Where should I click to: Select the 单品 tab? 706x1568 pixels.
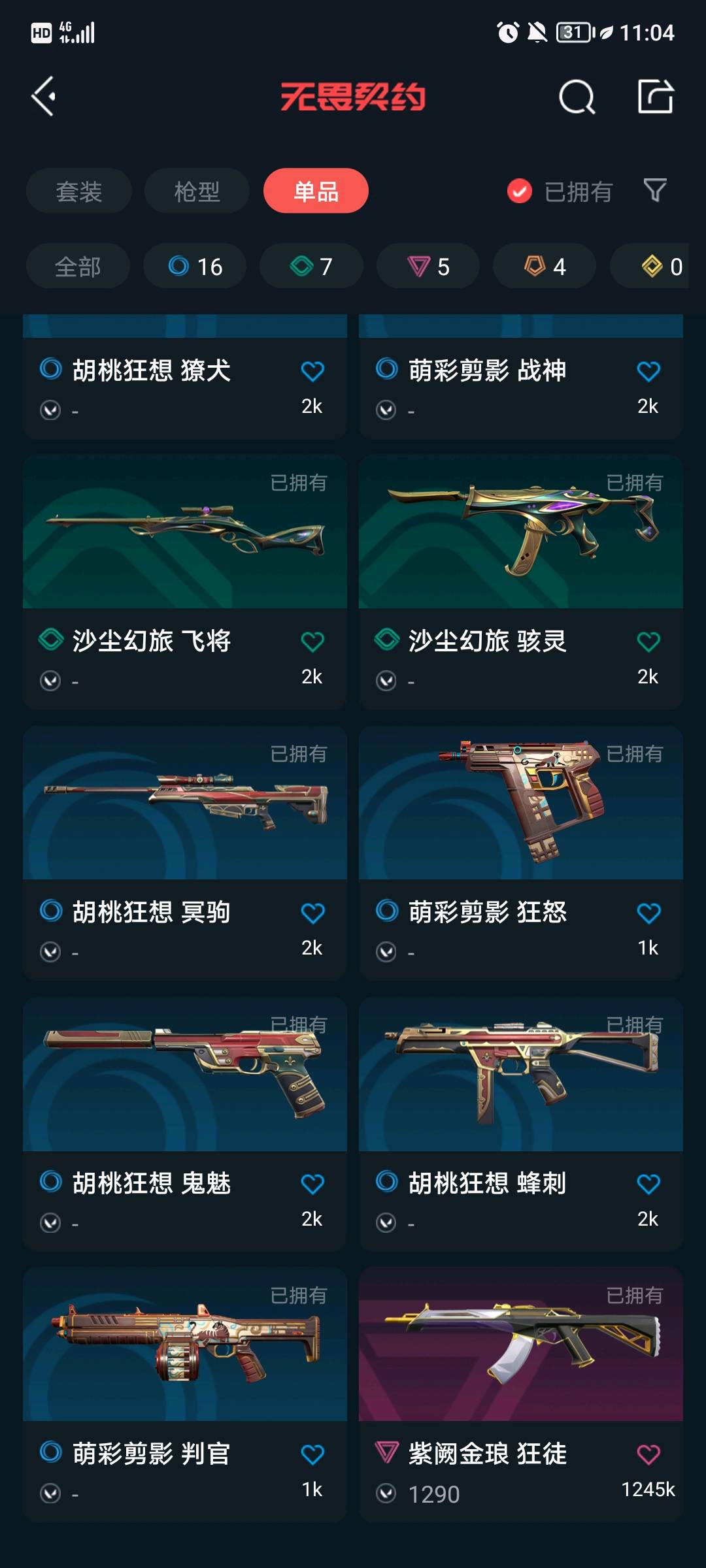[316, 191]
